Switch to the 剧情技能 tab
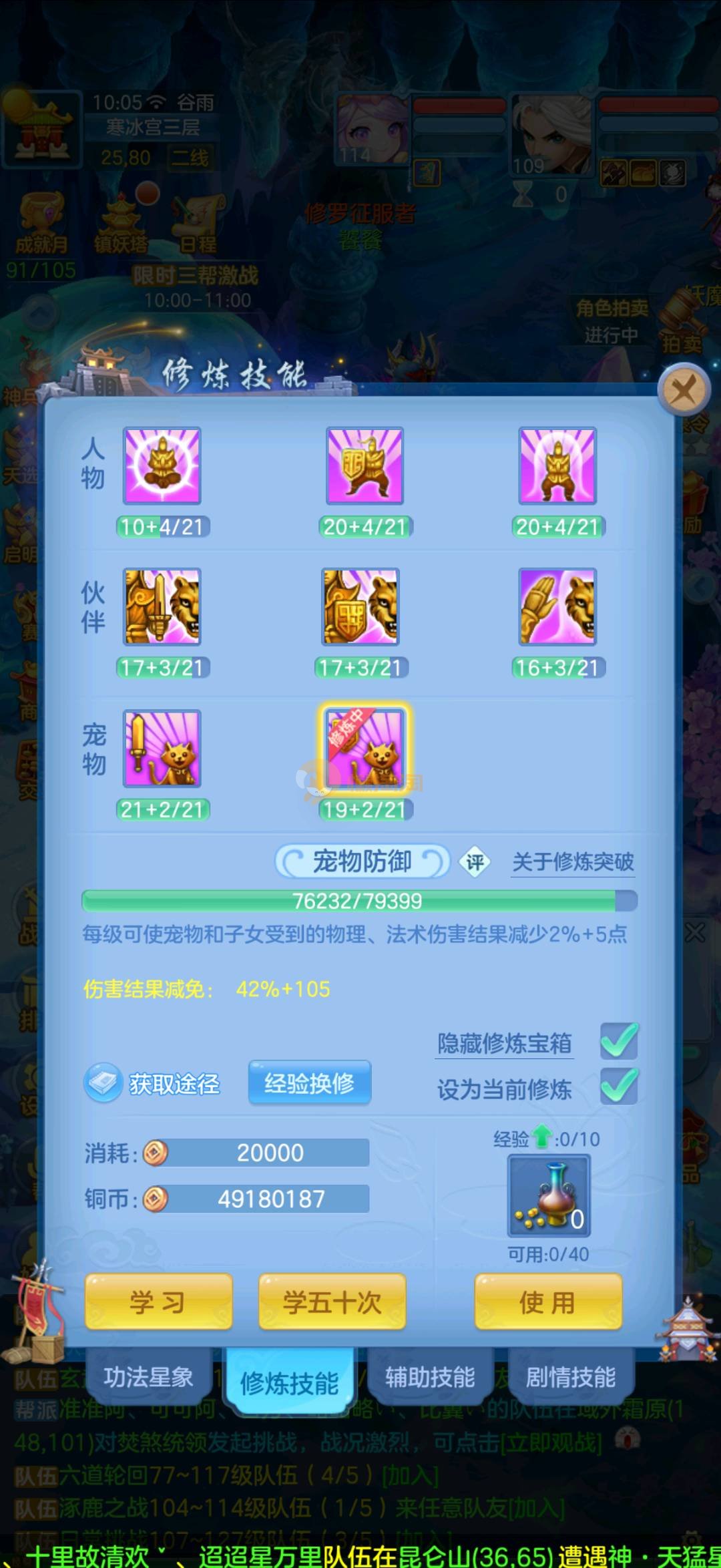721x1568 pixels. point(571,1376)
